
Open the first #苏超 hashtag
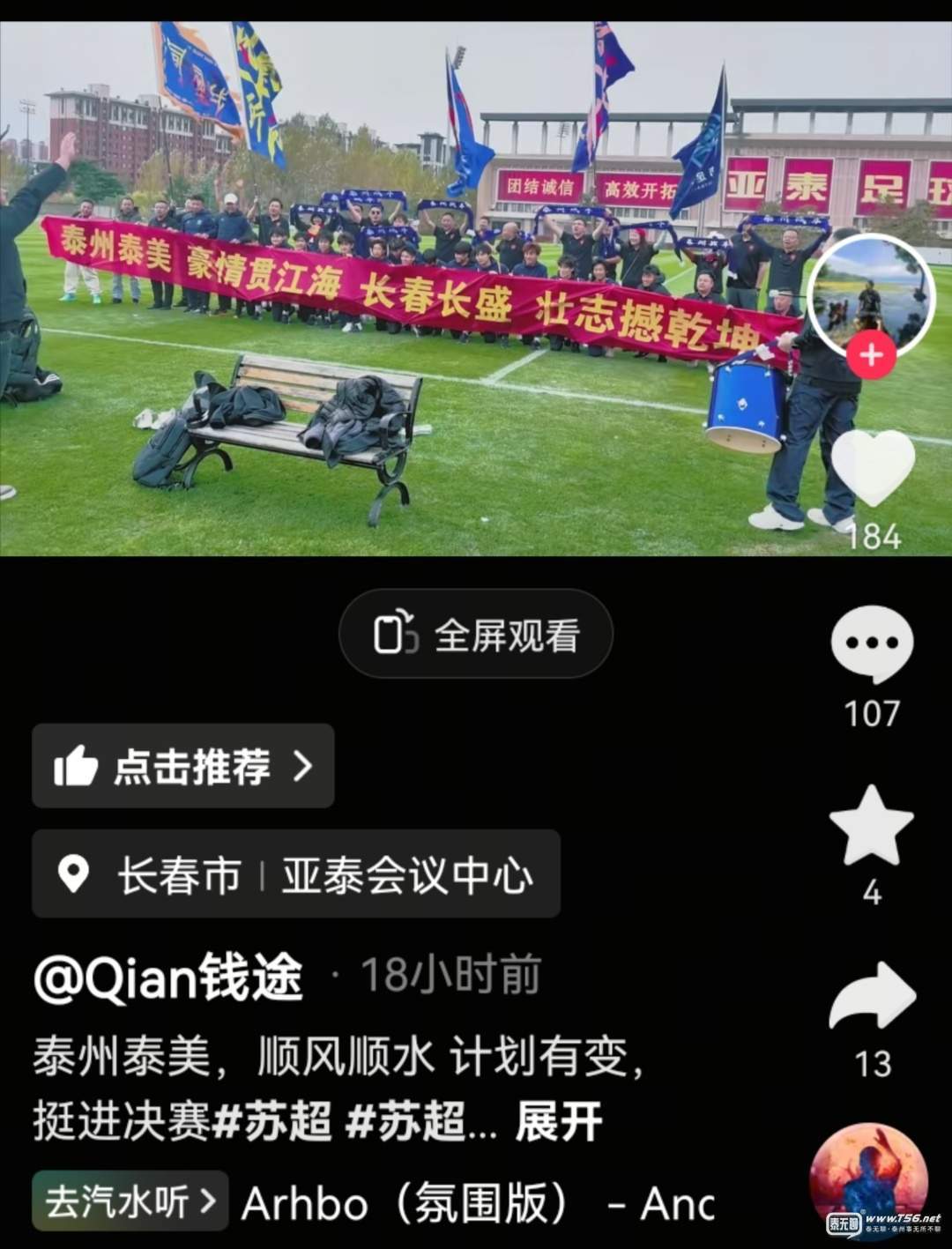click(x=273, y=1122)
